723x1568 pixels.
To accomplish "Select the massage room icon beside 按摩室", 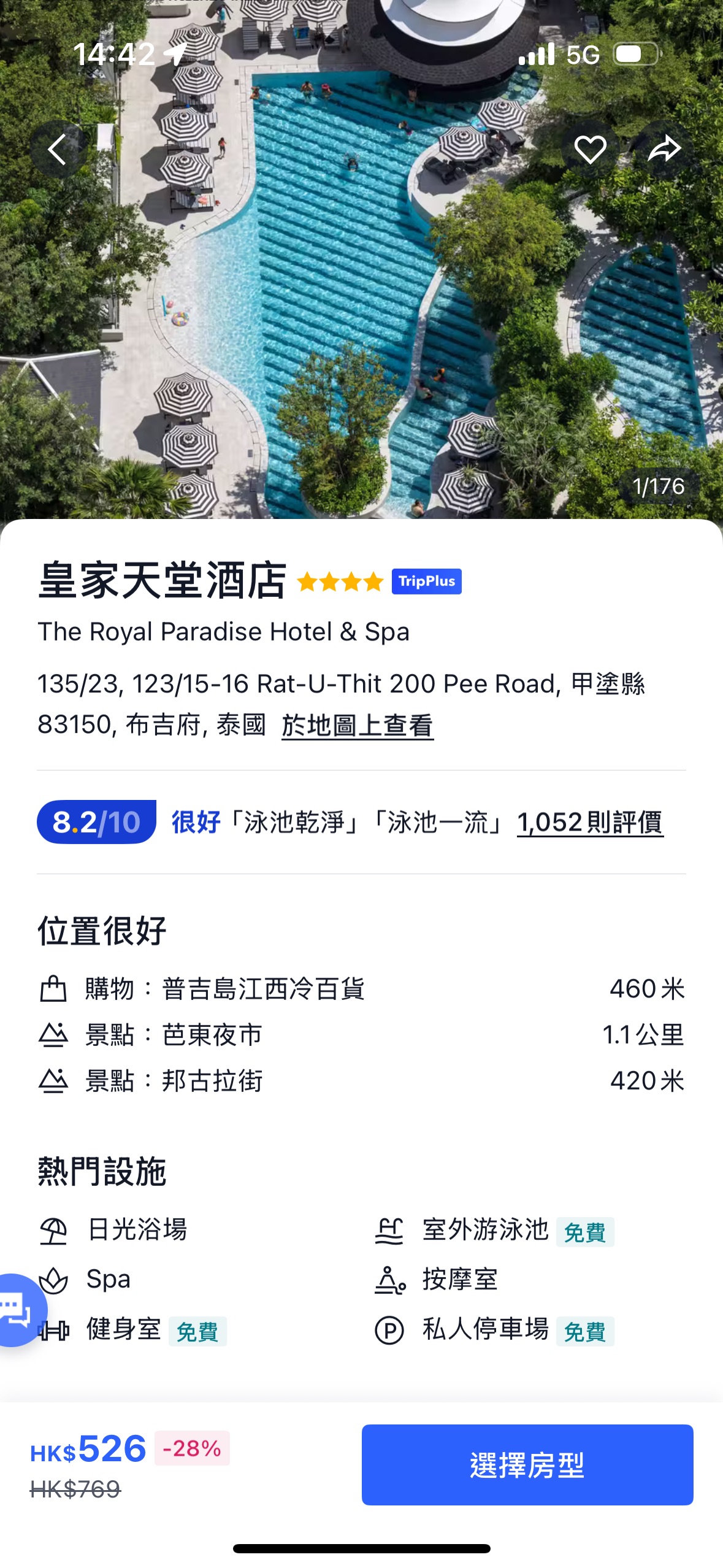I will pos(390,1280).
